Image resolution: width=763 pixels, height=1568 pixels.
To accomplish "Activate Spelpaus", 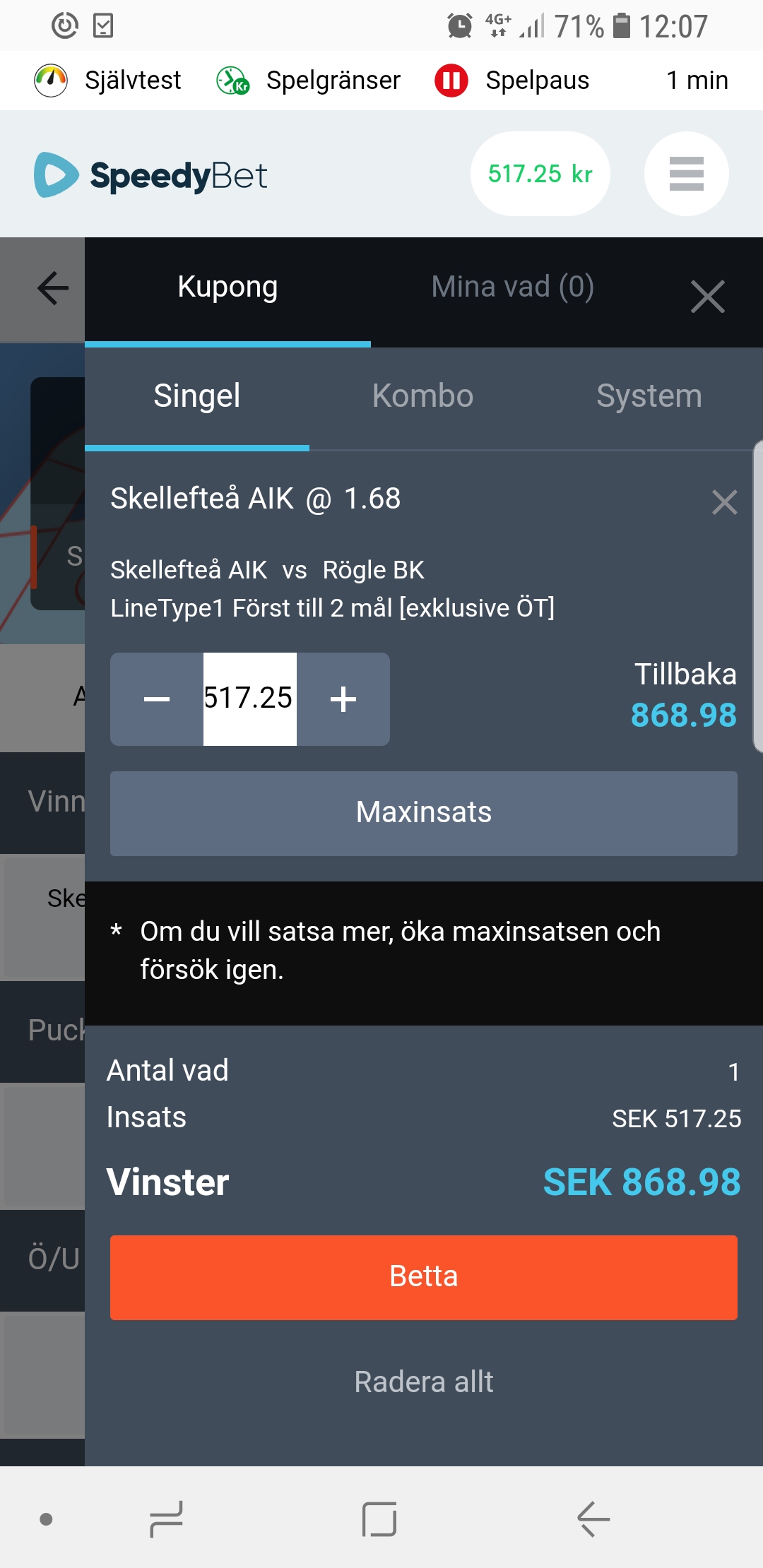I will (512, 81).
